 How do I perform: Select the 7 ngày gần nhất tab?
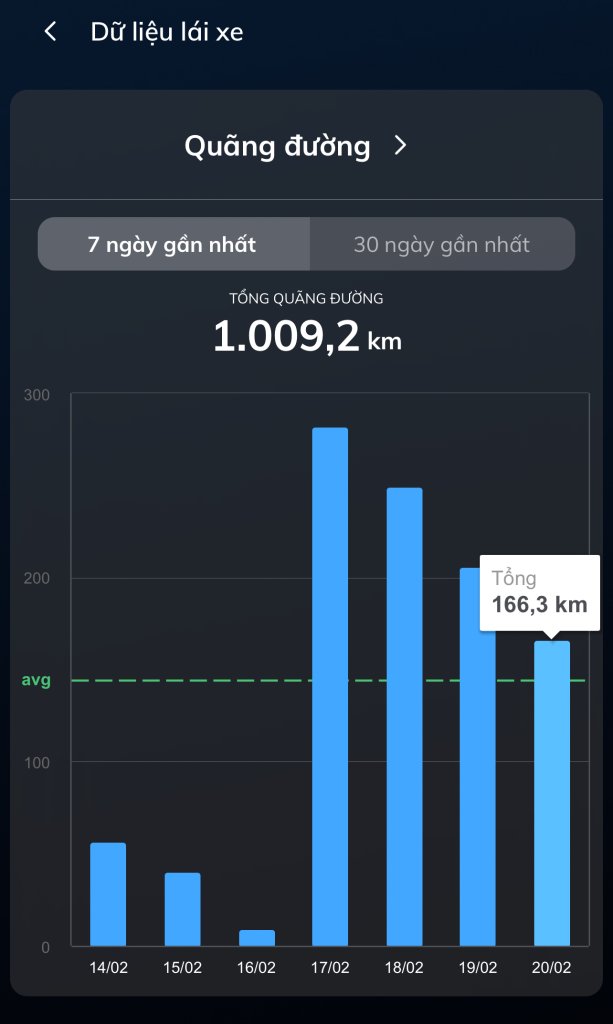point(172,244)
